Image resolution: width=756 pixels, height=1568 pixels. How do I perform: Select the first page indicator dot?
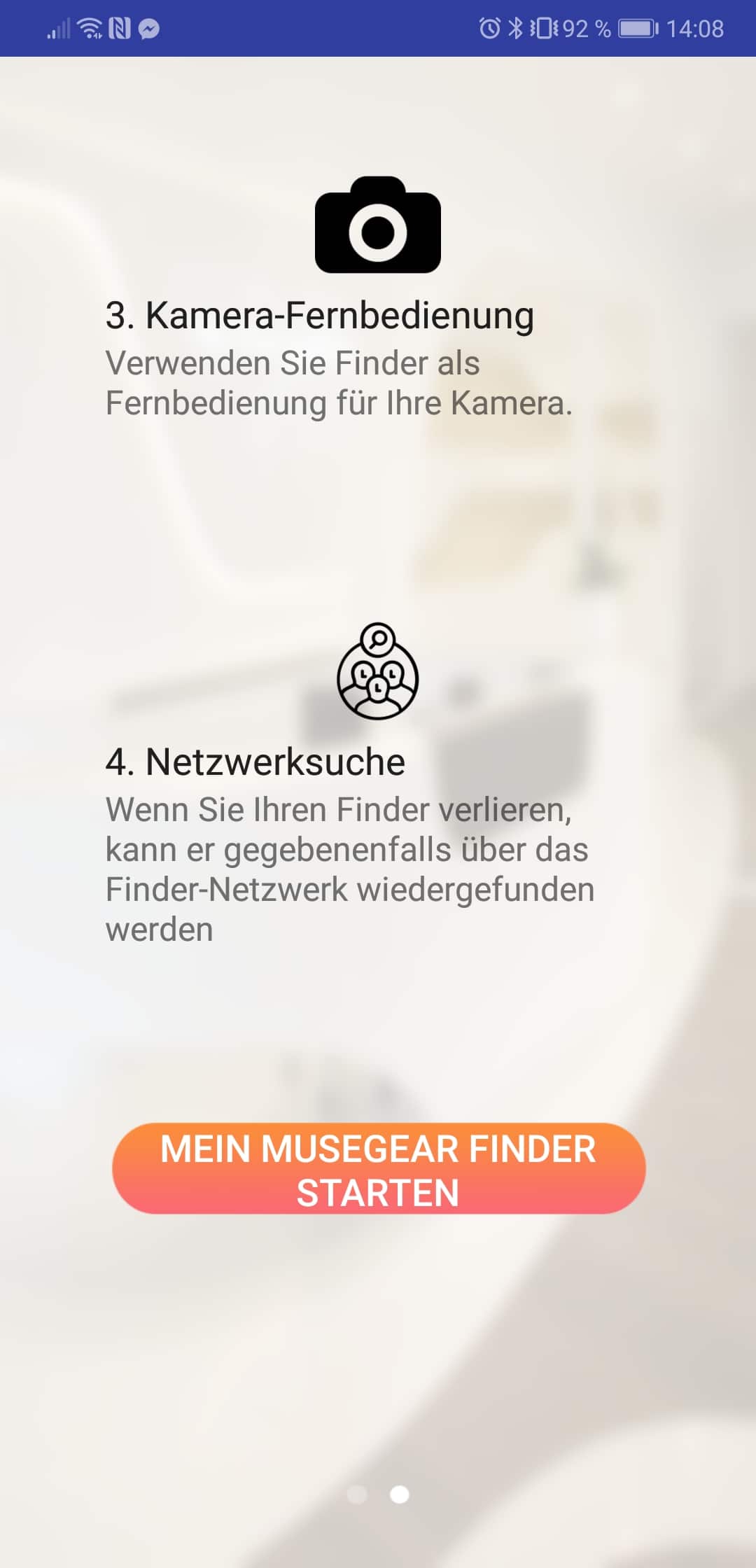tap(357, 1494)
